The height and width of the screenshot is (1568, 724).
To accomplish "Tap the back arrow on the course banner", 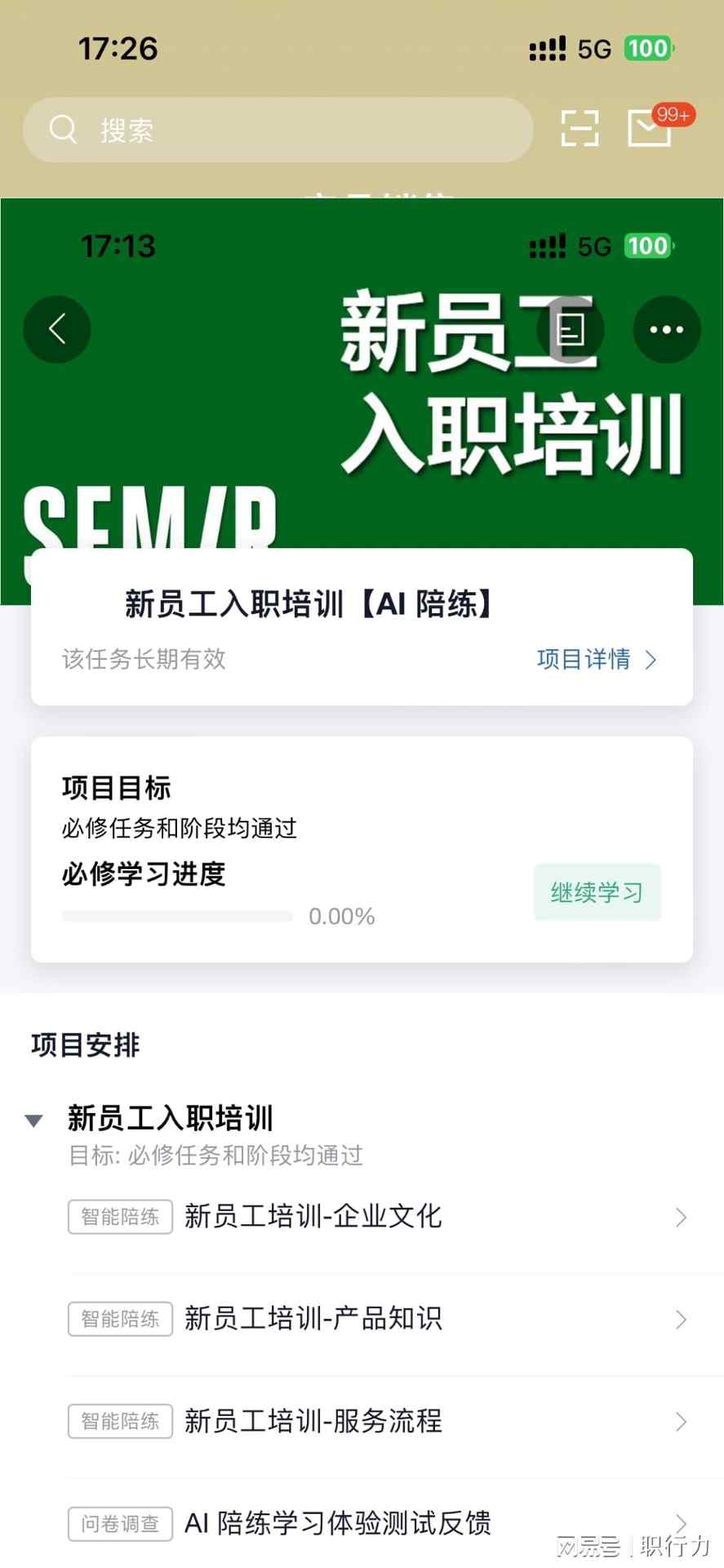I will click(x=56, y=328).
